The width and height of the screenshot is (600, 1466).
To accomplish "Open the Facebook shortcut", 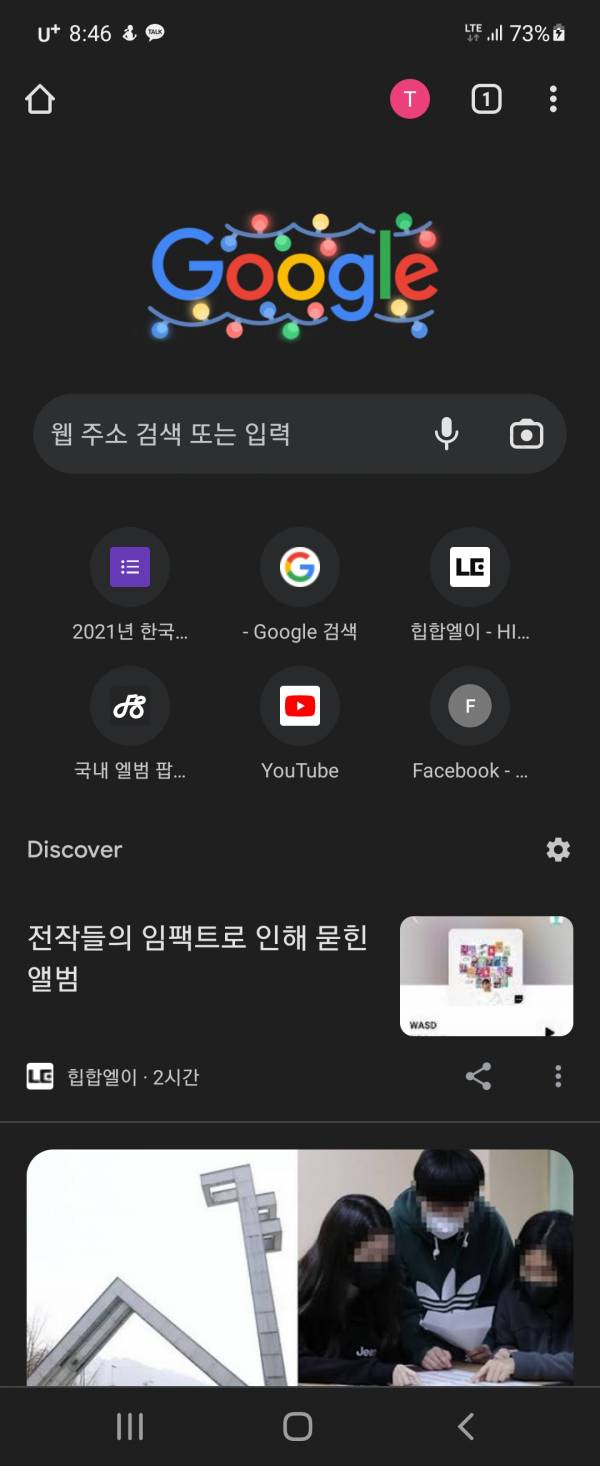I will point(470,707).
